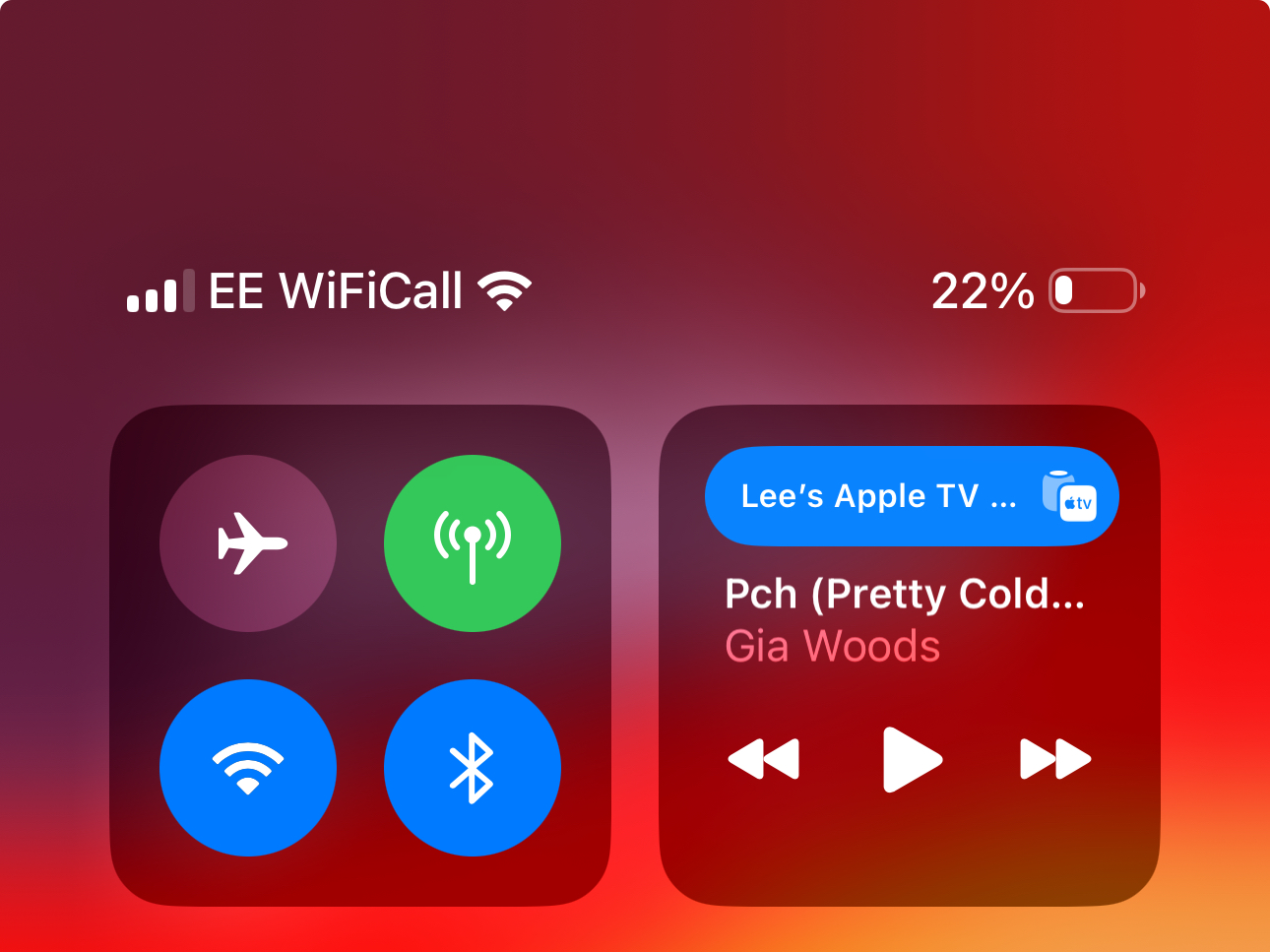Screen dimensions: 1270x952
Task: Skip forward to the next track
Action: pos(1055,759)
